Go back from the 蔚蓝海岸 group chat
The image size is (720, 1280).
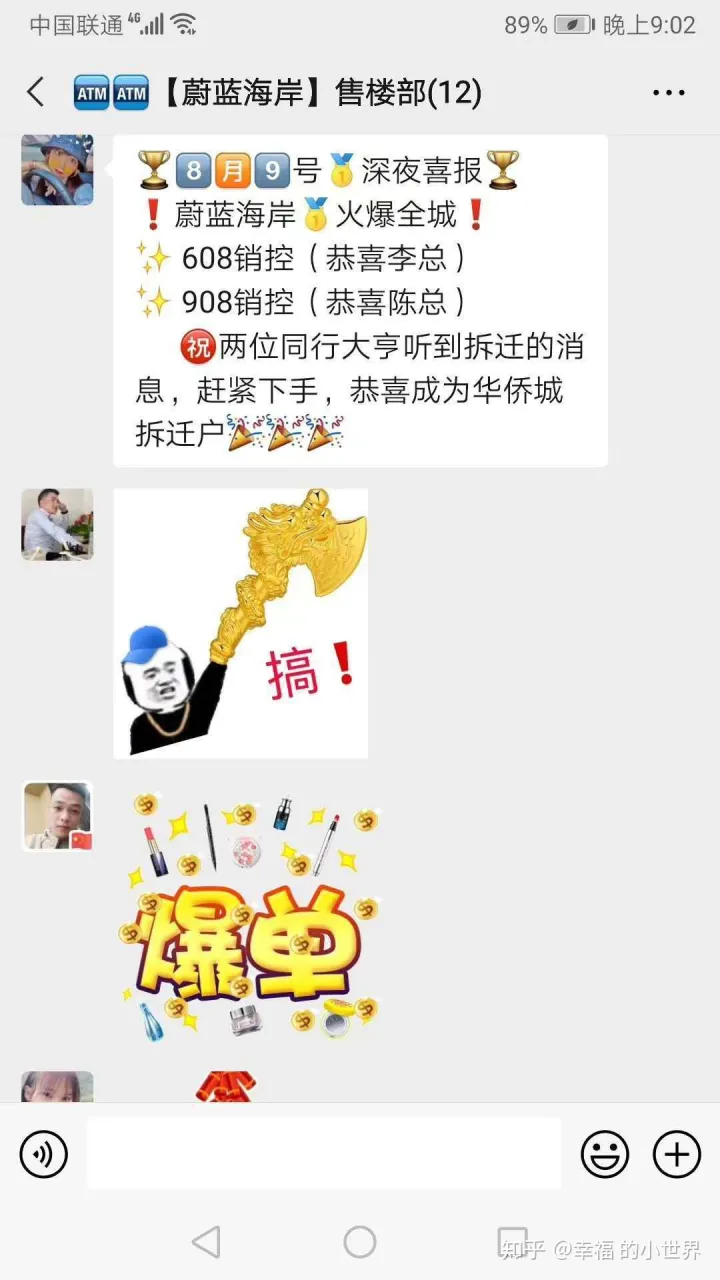36,93
